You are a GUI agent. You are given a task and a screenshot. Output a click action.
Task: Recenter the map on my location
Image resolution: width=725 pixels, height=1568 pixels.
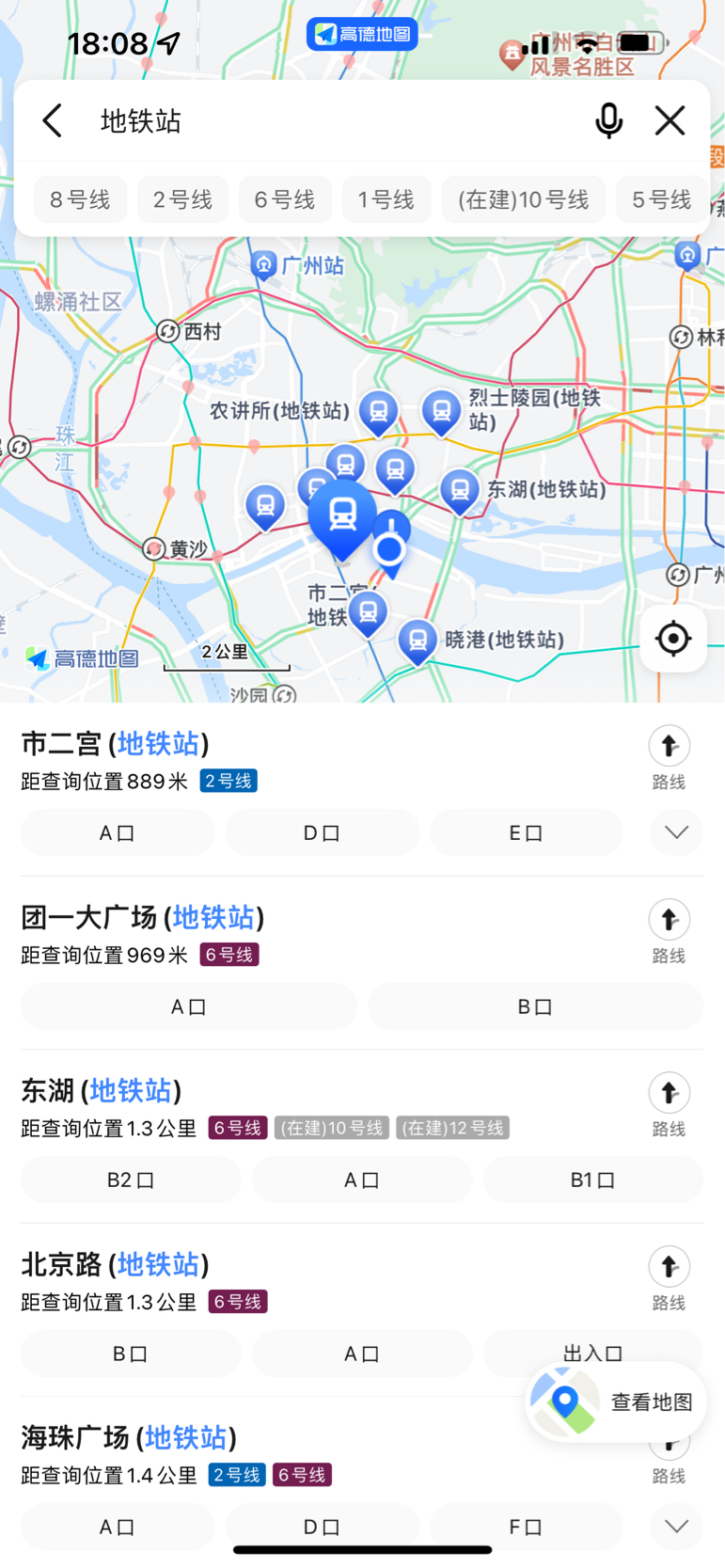[672, 639]
